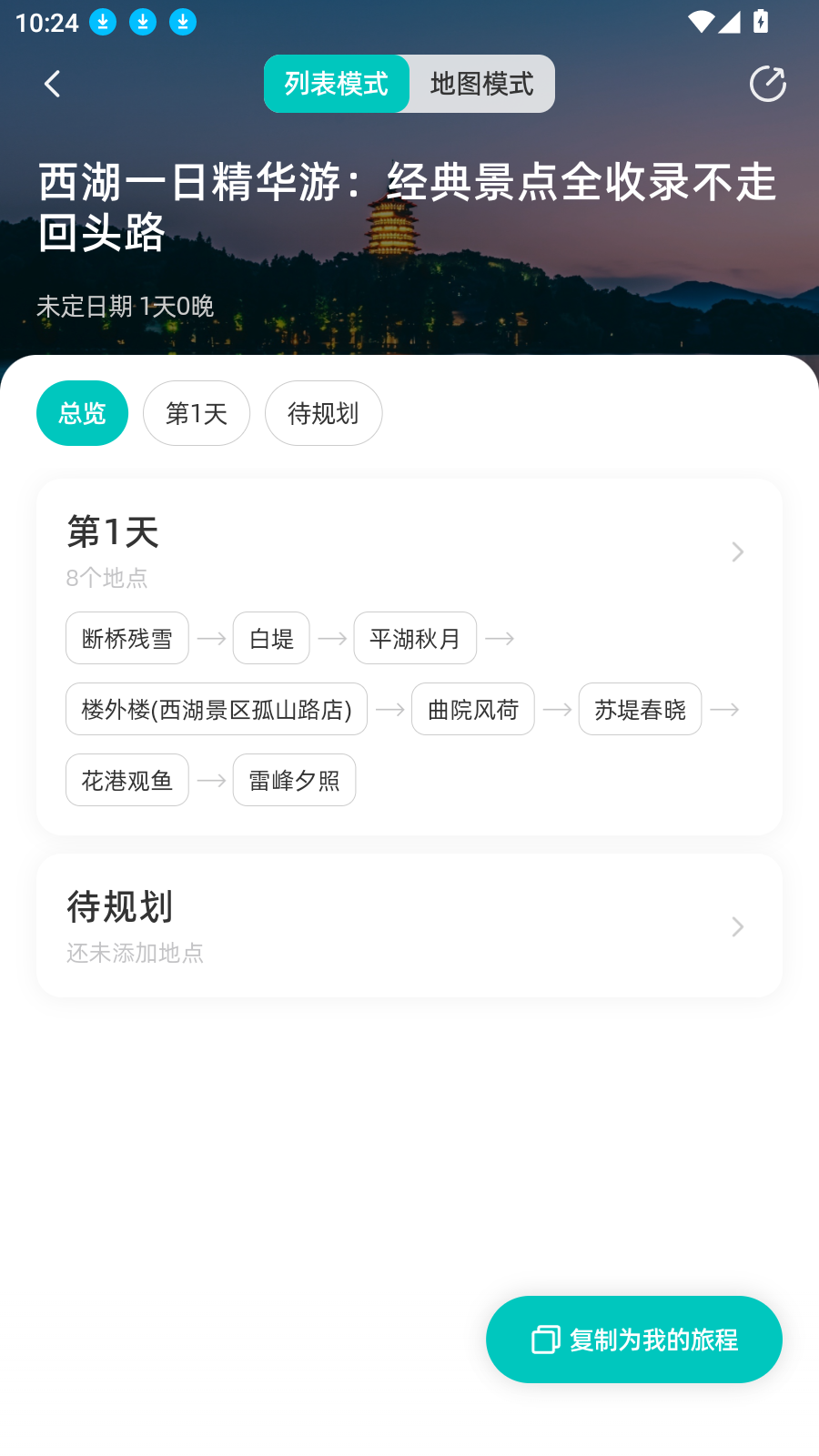Open the 待规划 chip
This screenshot has height=1456, width=819.
pos(323,413)
